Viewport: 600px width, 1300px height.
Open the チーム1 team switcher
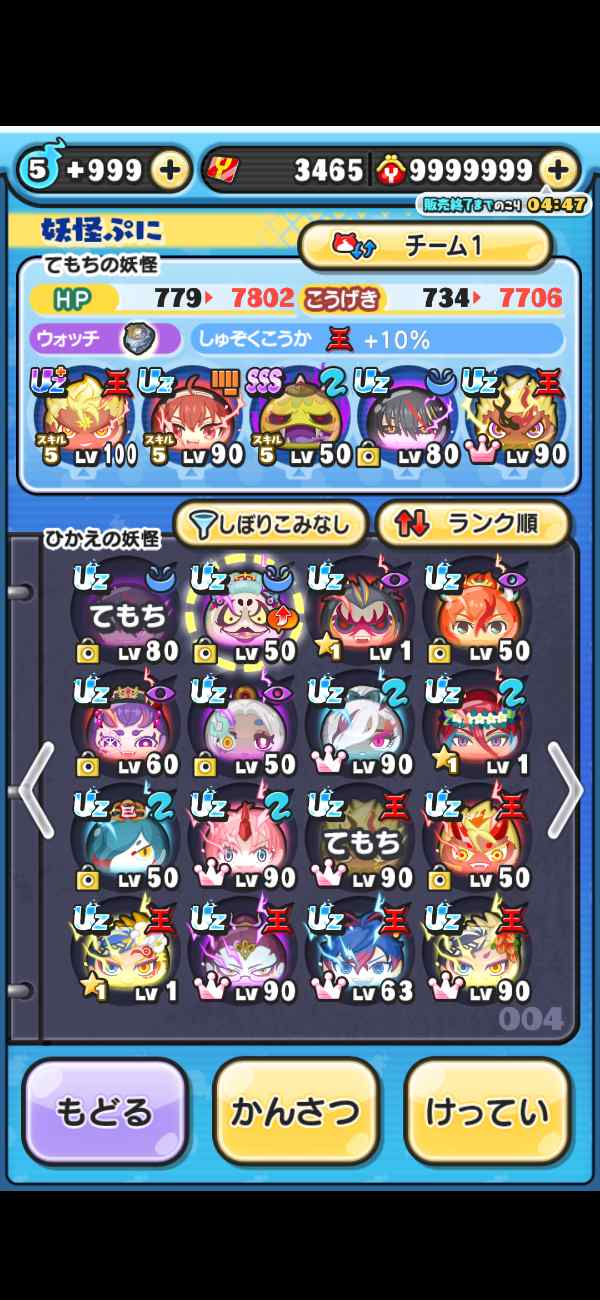426,246
